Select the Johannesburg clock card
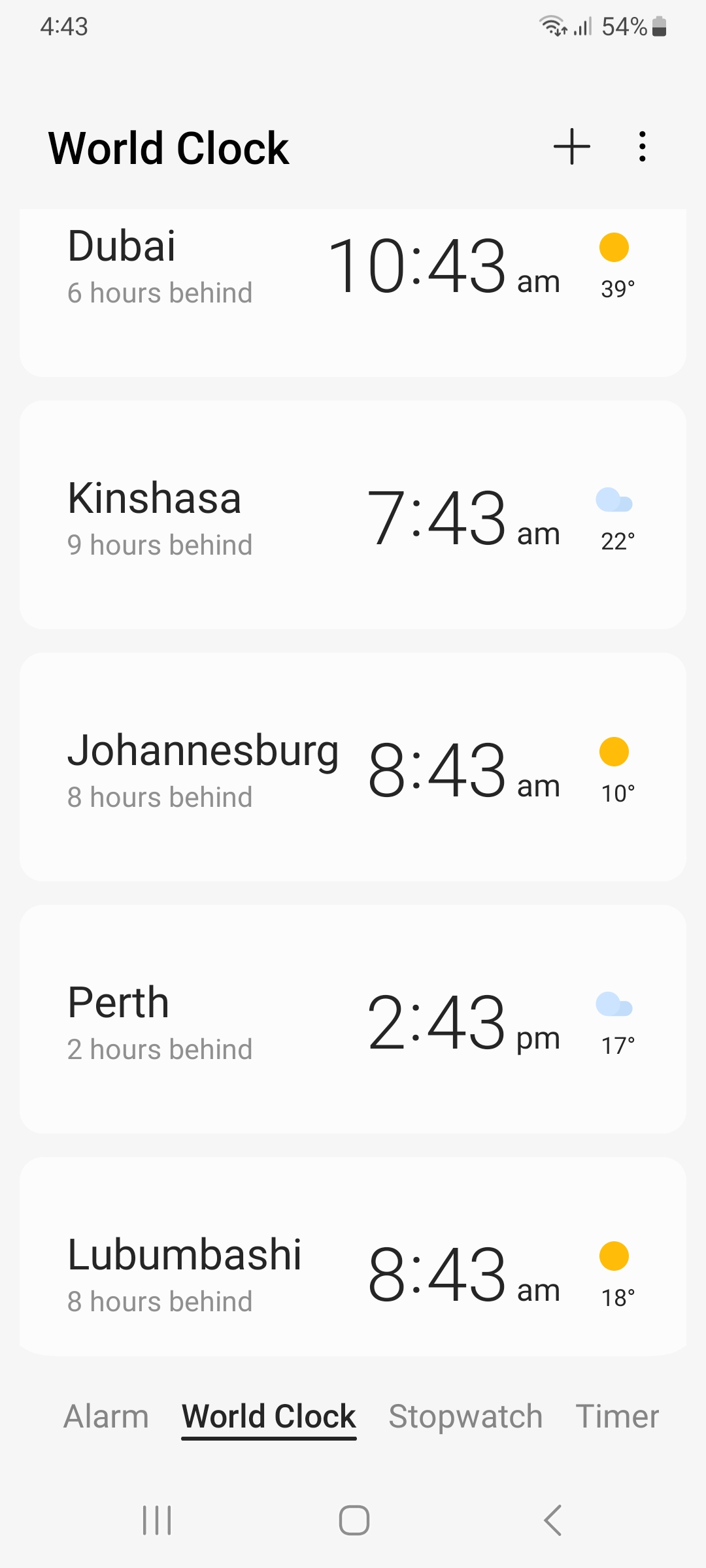This screenshot has height=1568, width=706. (353, 767)
